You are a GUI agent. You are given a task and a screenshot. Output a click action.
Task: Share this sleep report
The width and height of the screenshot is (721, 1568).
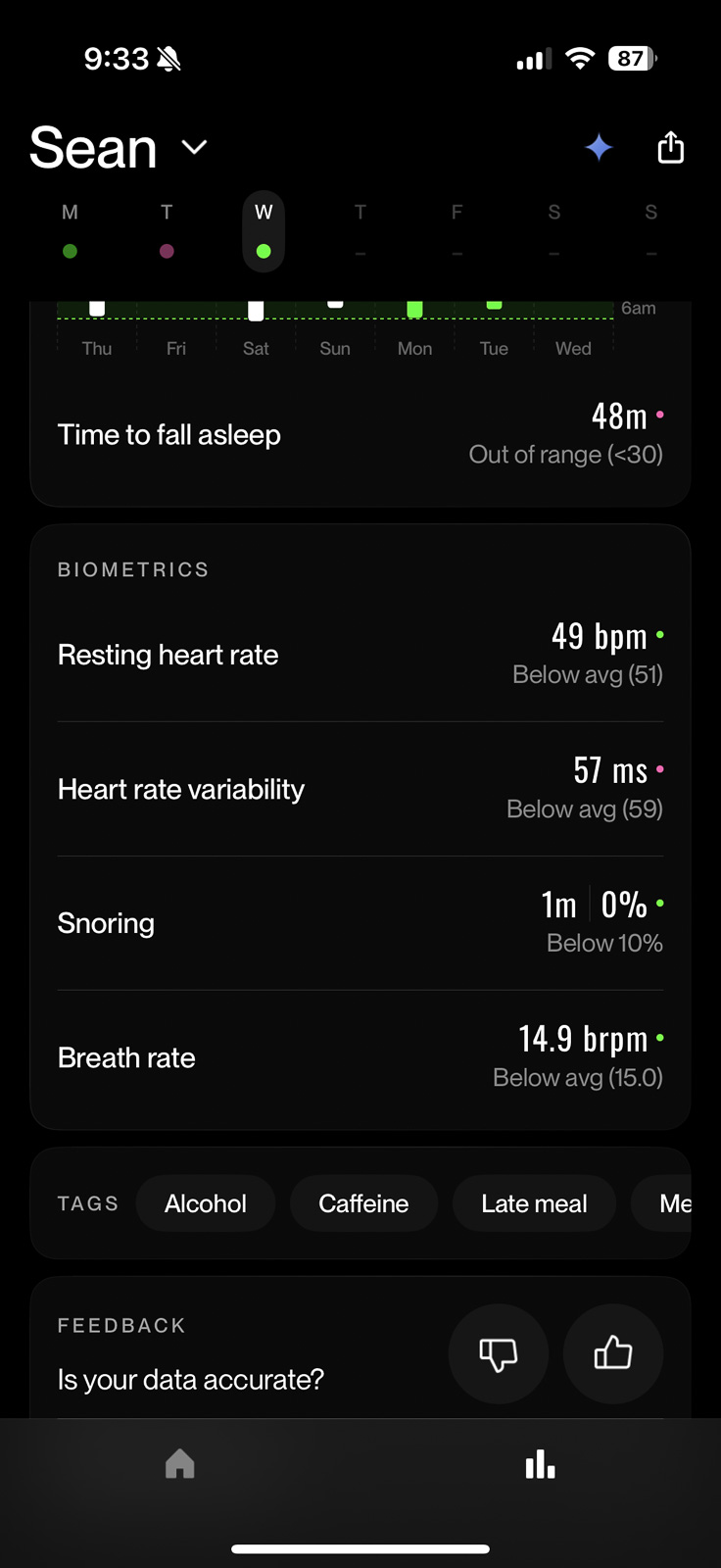click(x=670, y=148)
